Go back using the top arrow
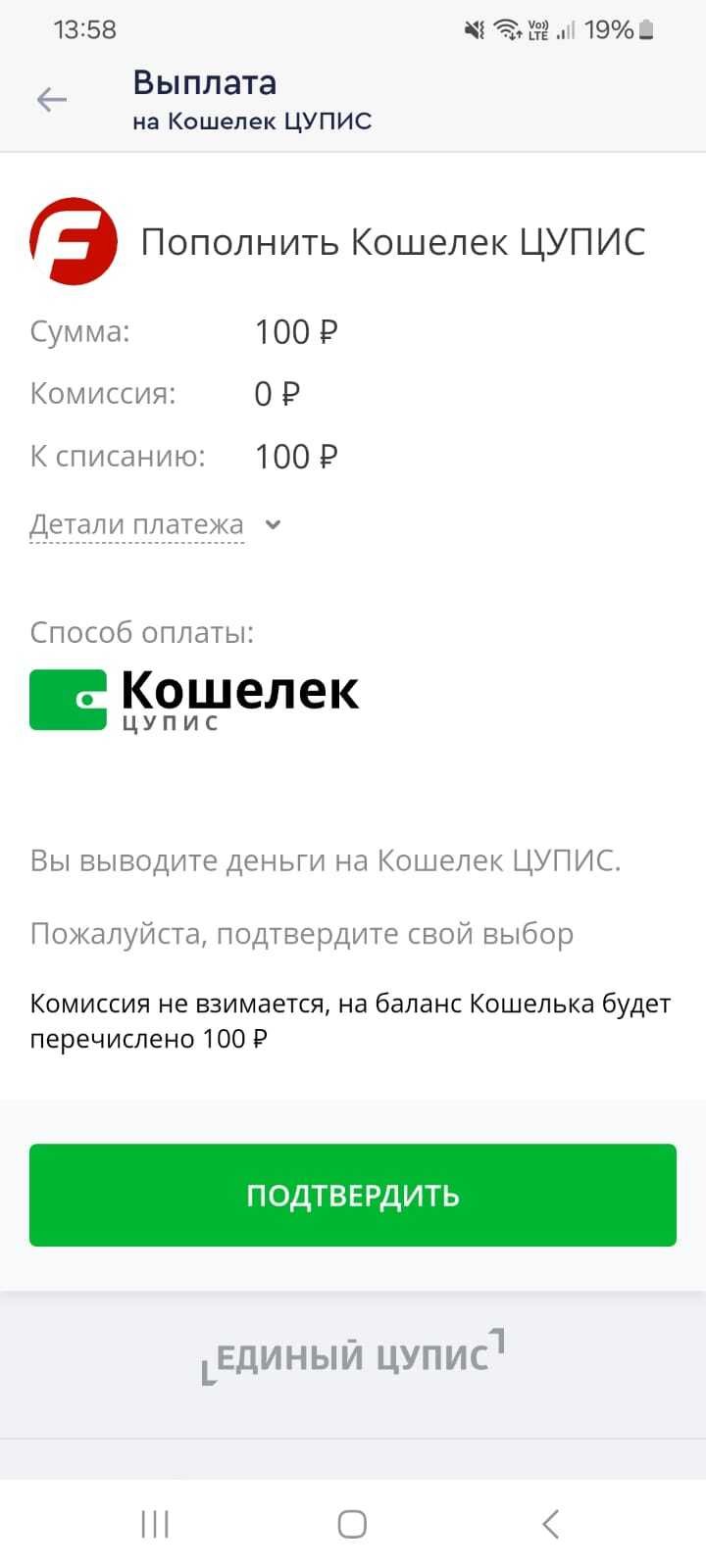 pyautogui.click(x=51, y=99)
